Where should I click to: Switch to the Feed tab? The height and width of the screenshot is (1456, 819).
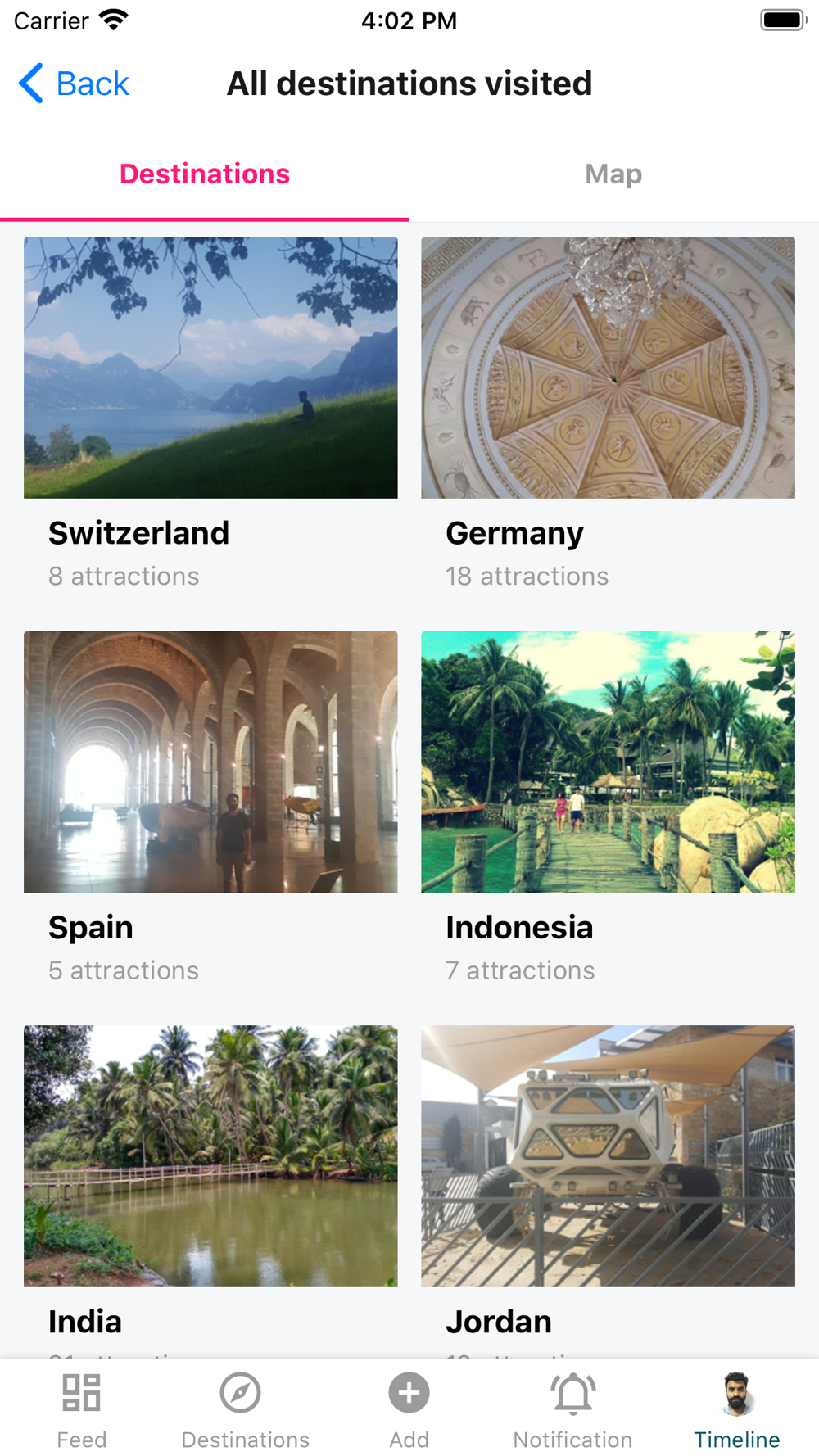coord(82,1410)
